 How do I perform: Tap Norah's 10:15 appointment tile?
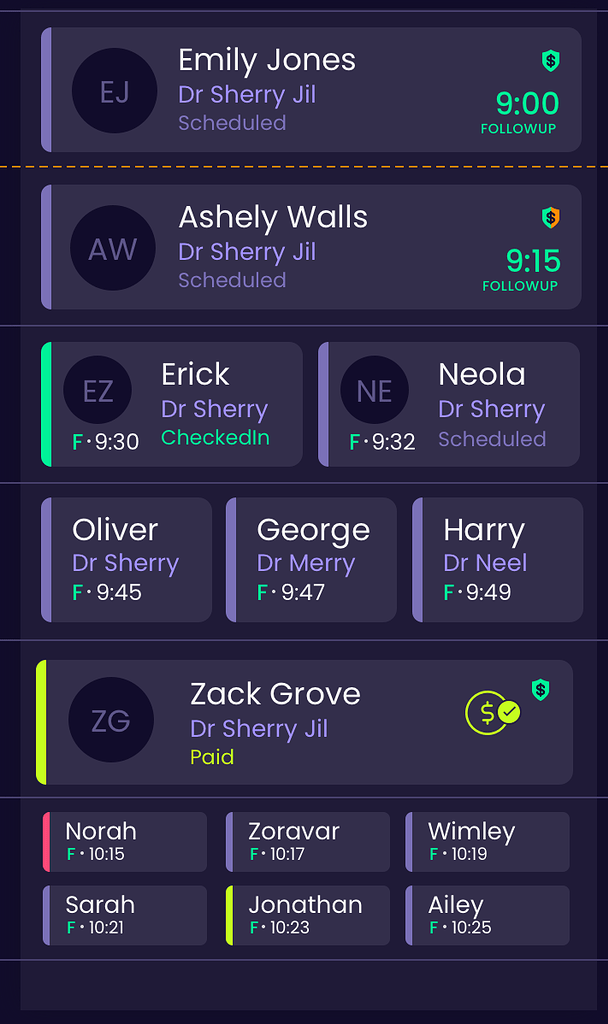[125, 842]
